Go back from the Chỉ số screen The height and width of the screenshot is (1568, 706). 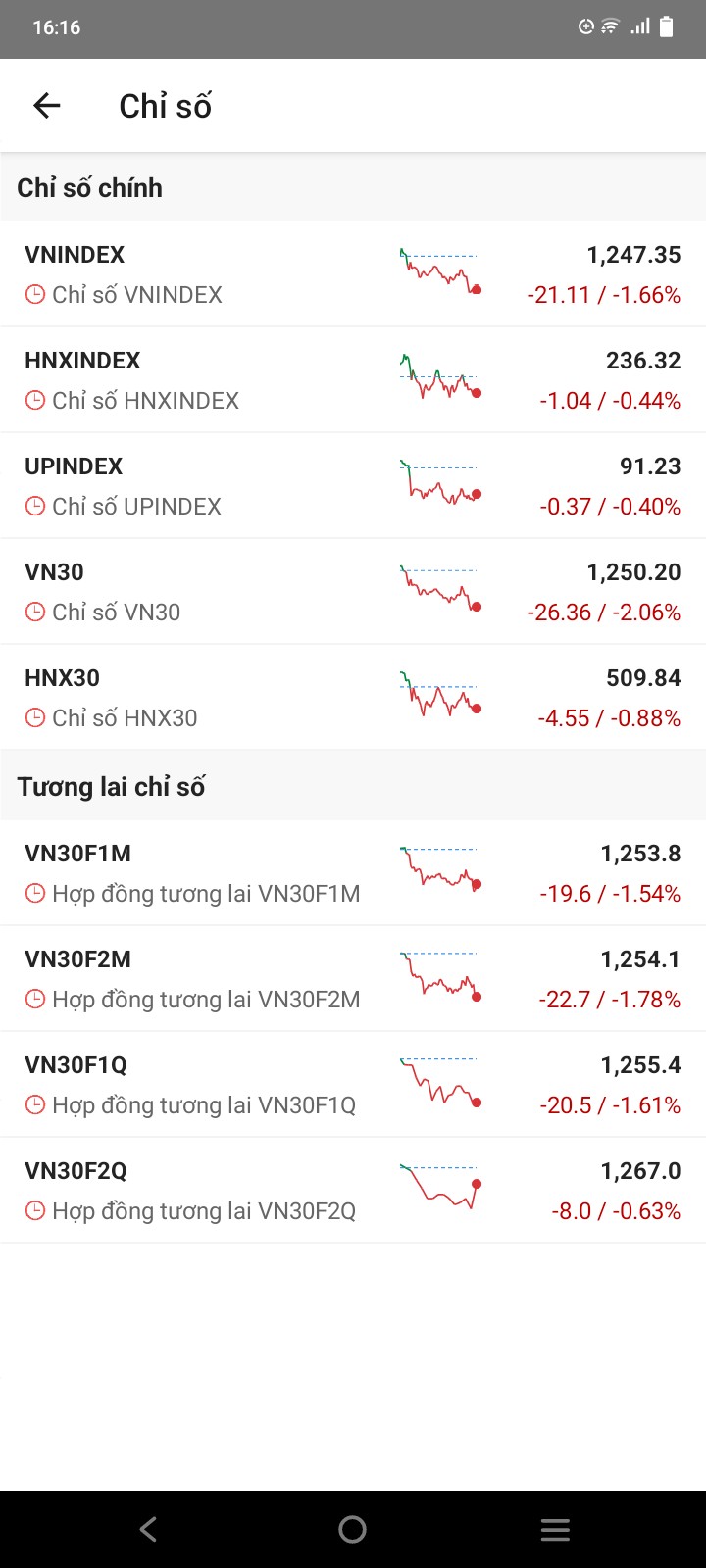point(47,106)
